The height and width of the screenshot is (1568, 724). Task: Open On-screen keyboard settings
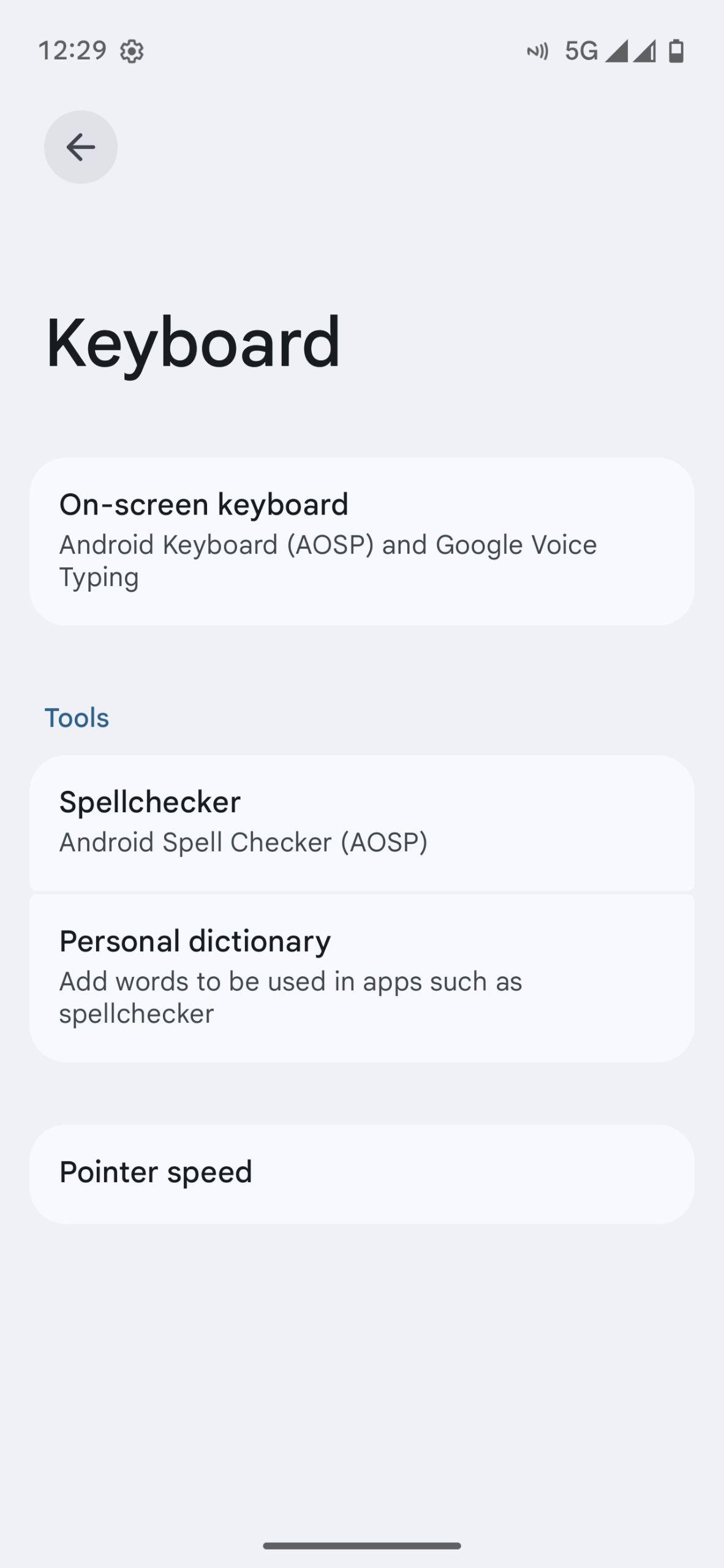[x=361, y=541]
